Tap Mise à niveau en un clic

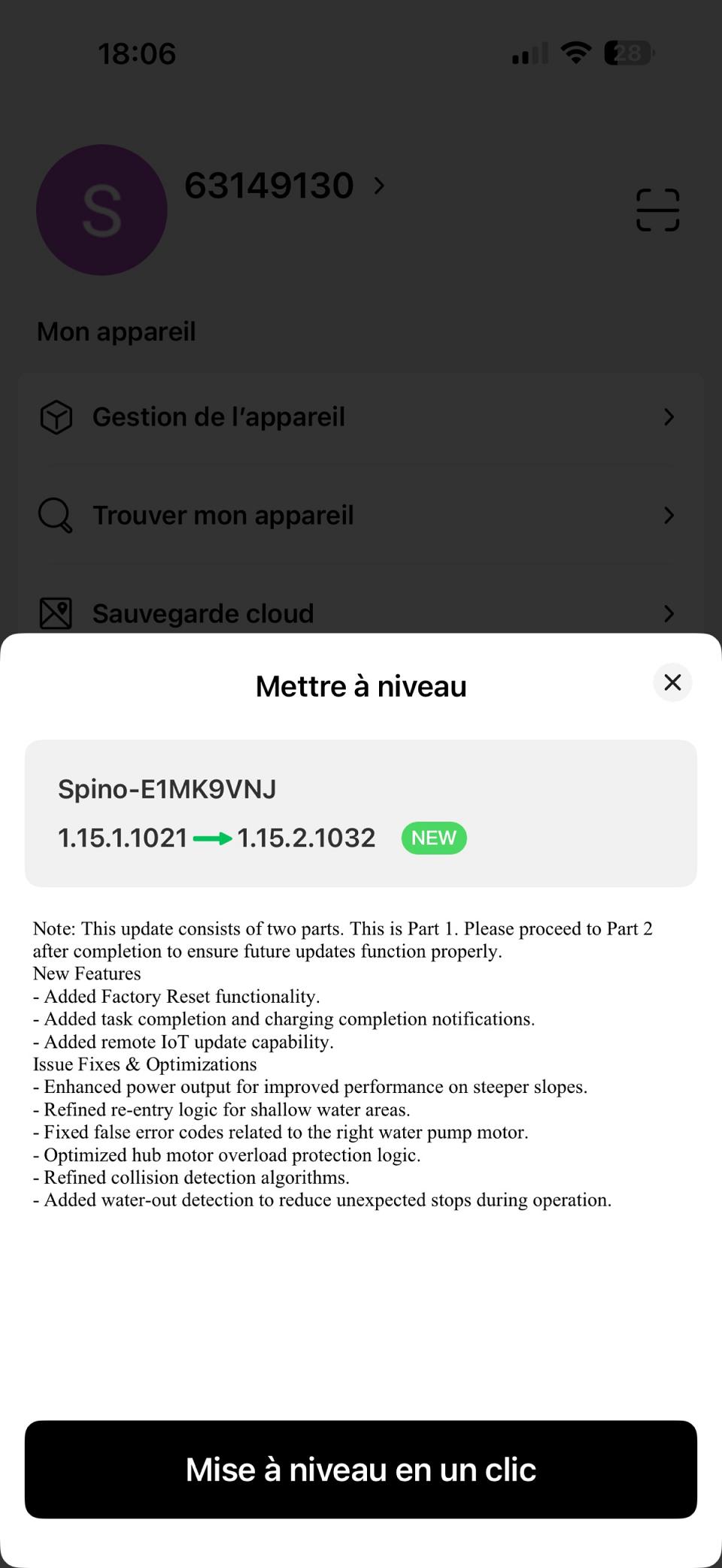click(361, 1470)
